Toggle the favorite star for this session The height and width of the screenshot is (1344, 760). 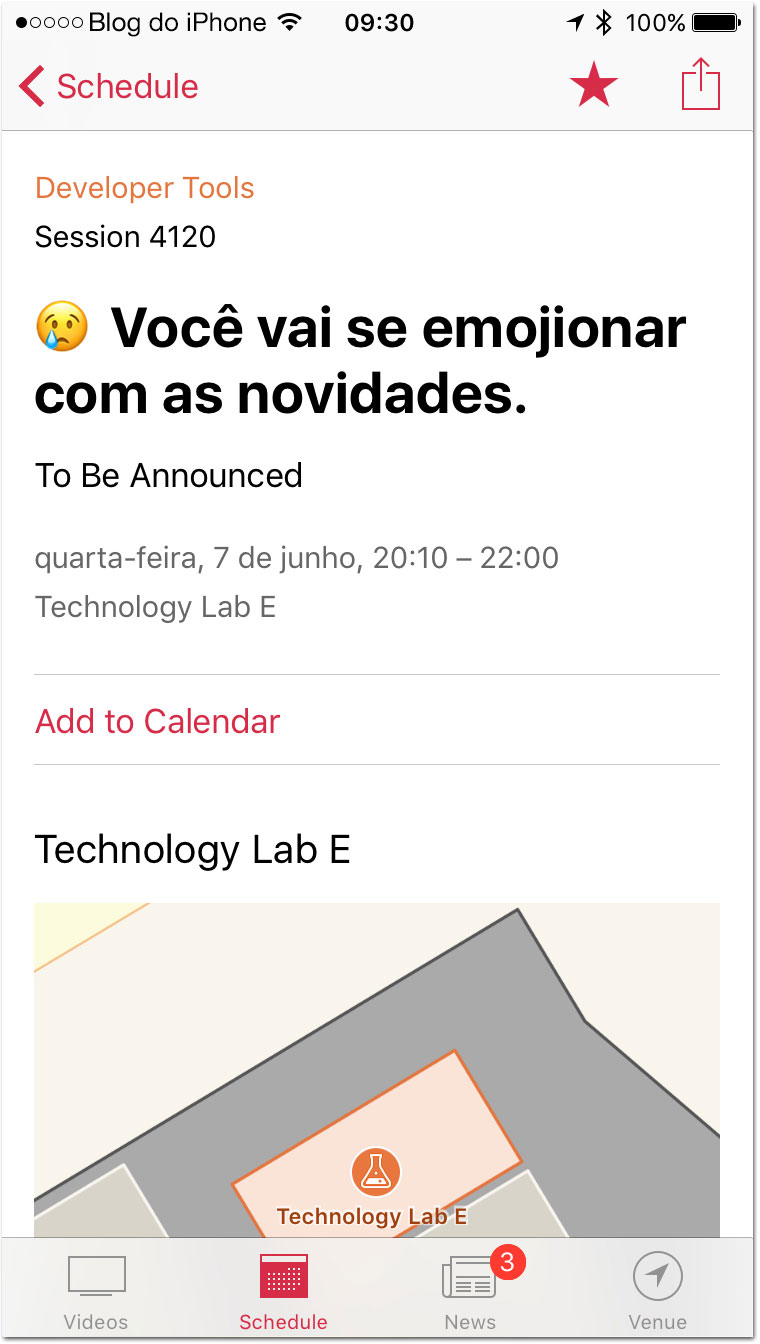(594, 86)
